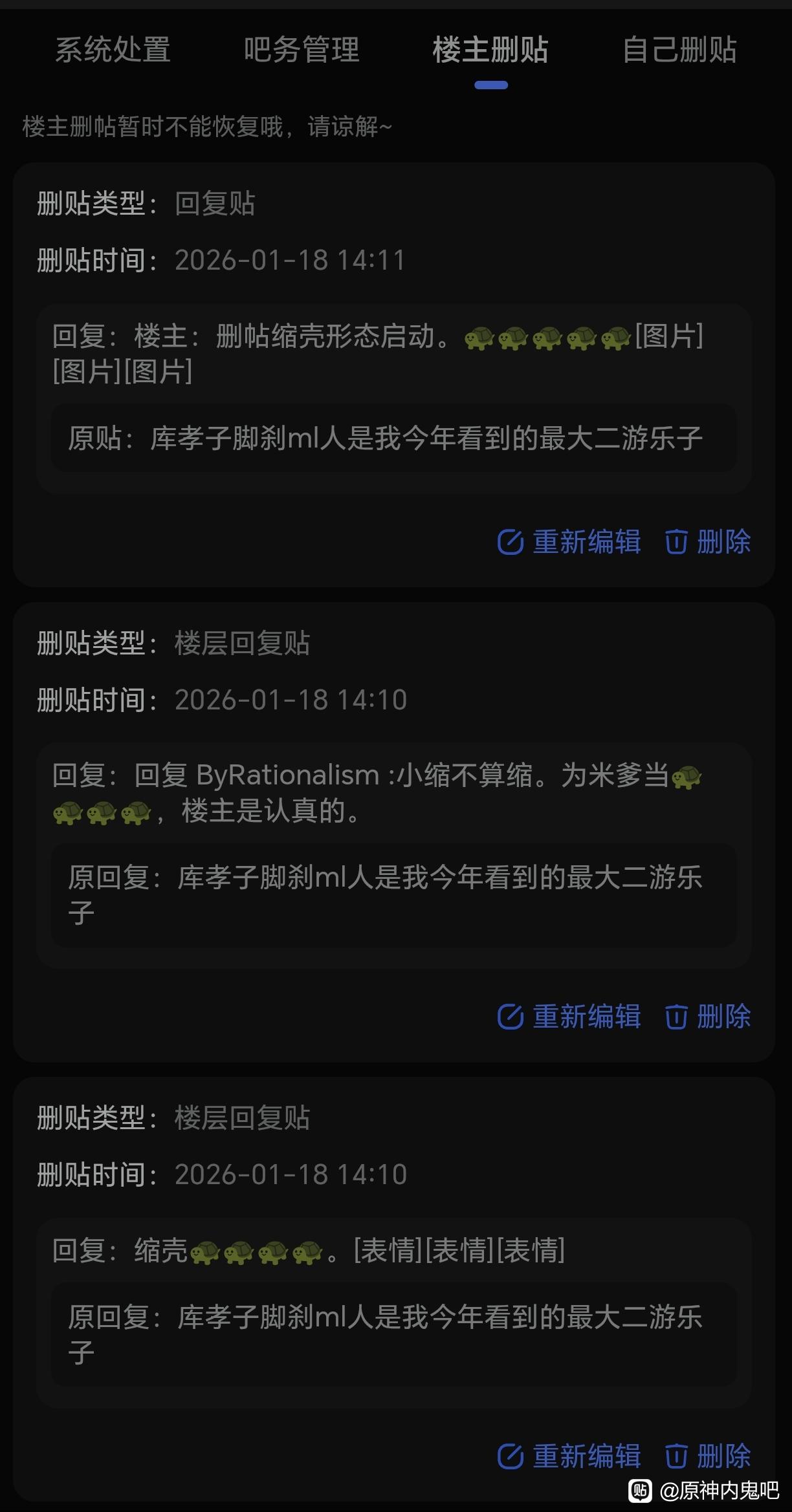Image resolution: width=792 pixels, height=1512 pixels.
Task: Tap 重新编辑 on the 缩壳 emoji reply
Action: click(569, 1456)
